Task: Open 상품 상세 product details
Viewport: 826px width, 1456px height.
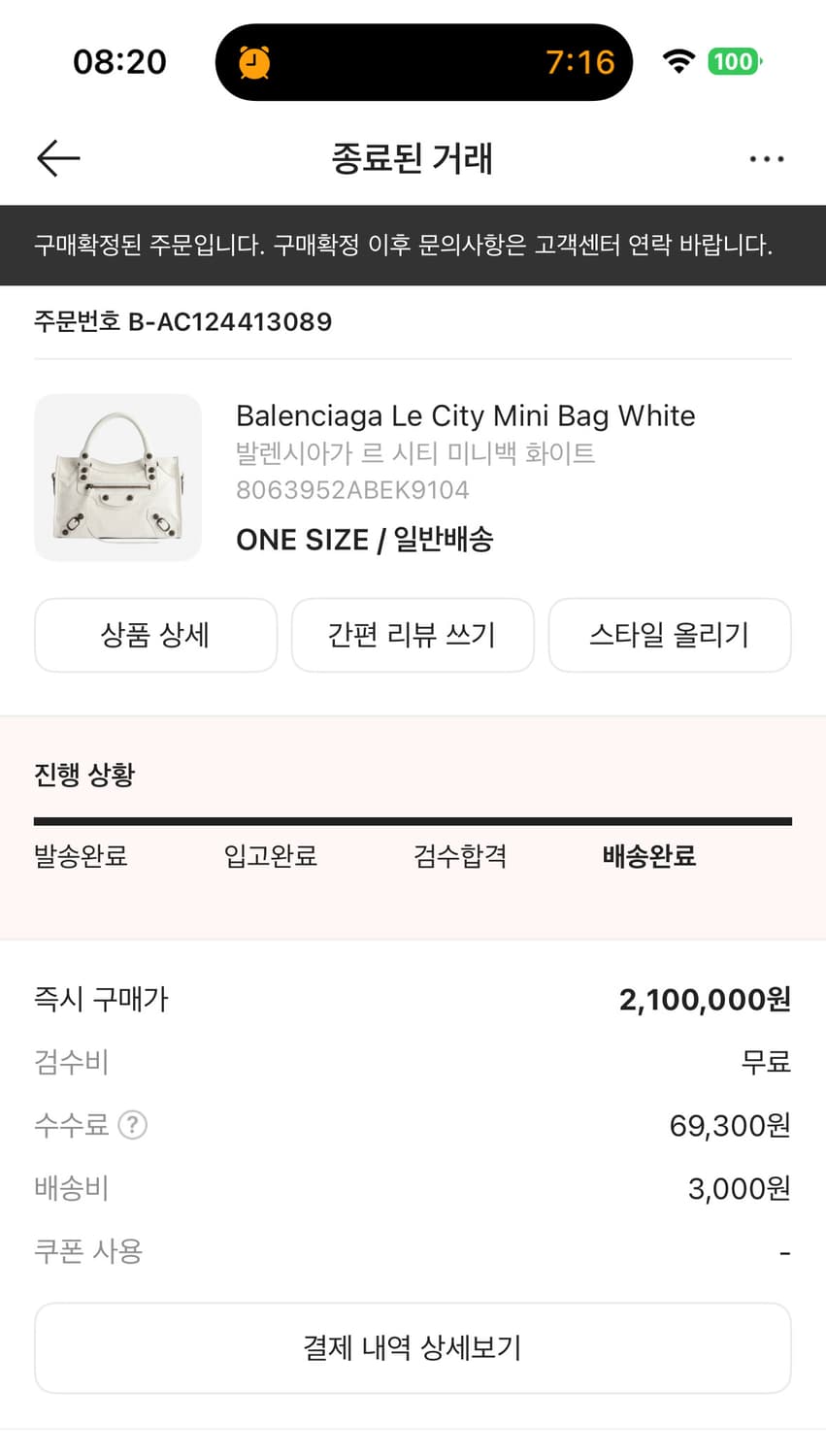Action: tap(155, 635)
